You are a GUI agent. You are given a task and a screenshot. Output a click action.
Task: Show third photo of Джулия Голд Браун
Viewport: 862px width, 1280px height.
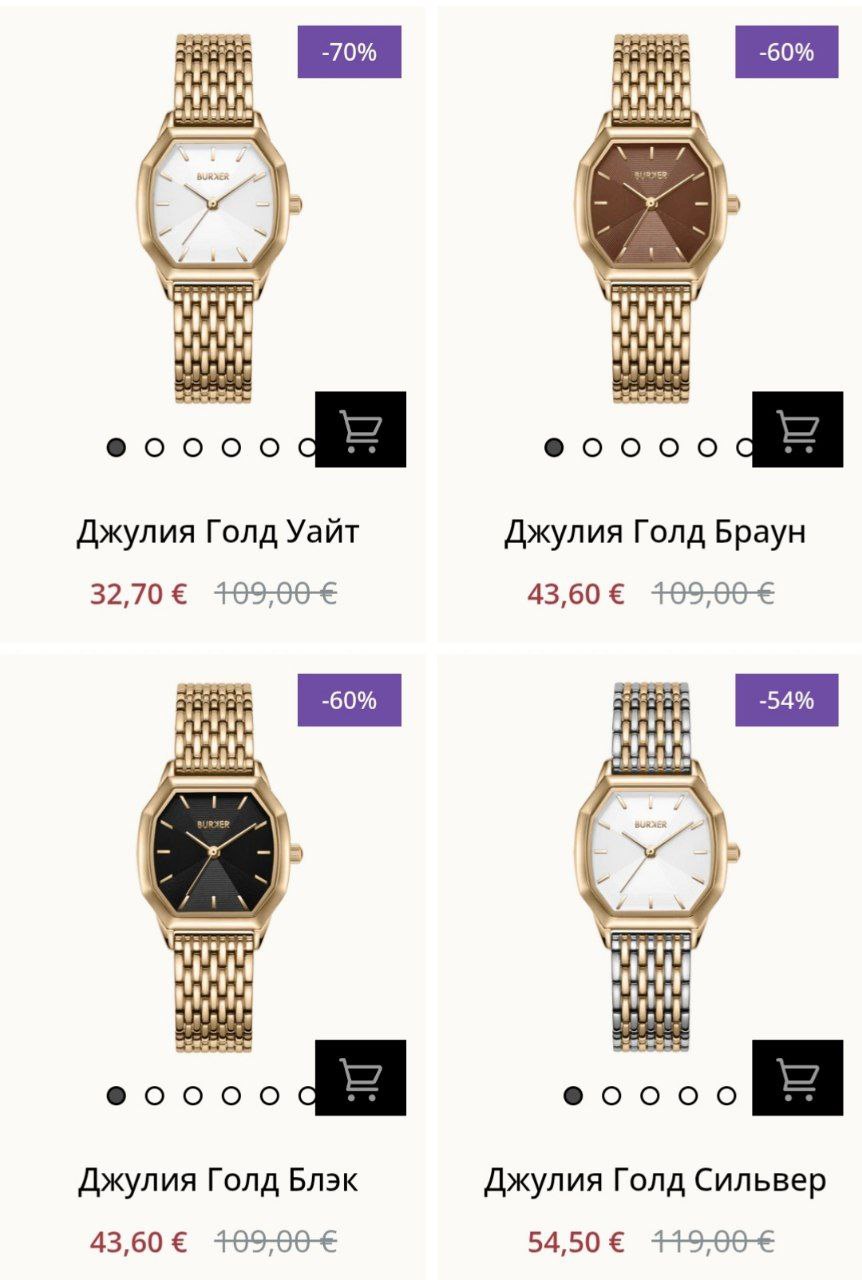pos(630,447)
